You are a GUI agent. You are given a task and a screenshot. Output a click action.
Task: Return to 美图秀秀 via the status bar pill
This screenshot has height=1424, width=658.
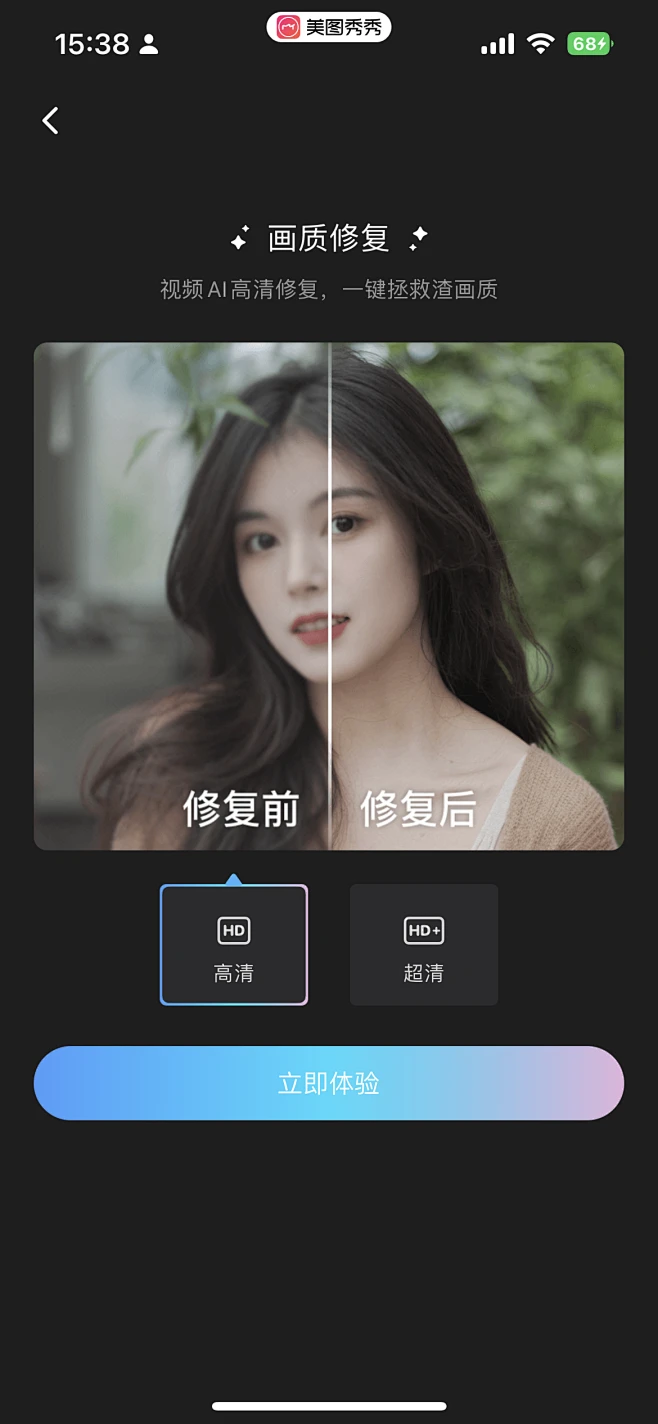[329, 27]
